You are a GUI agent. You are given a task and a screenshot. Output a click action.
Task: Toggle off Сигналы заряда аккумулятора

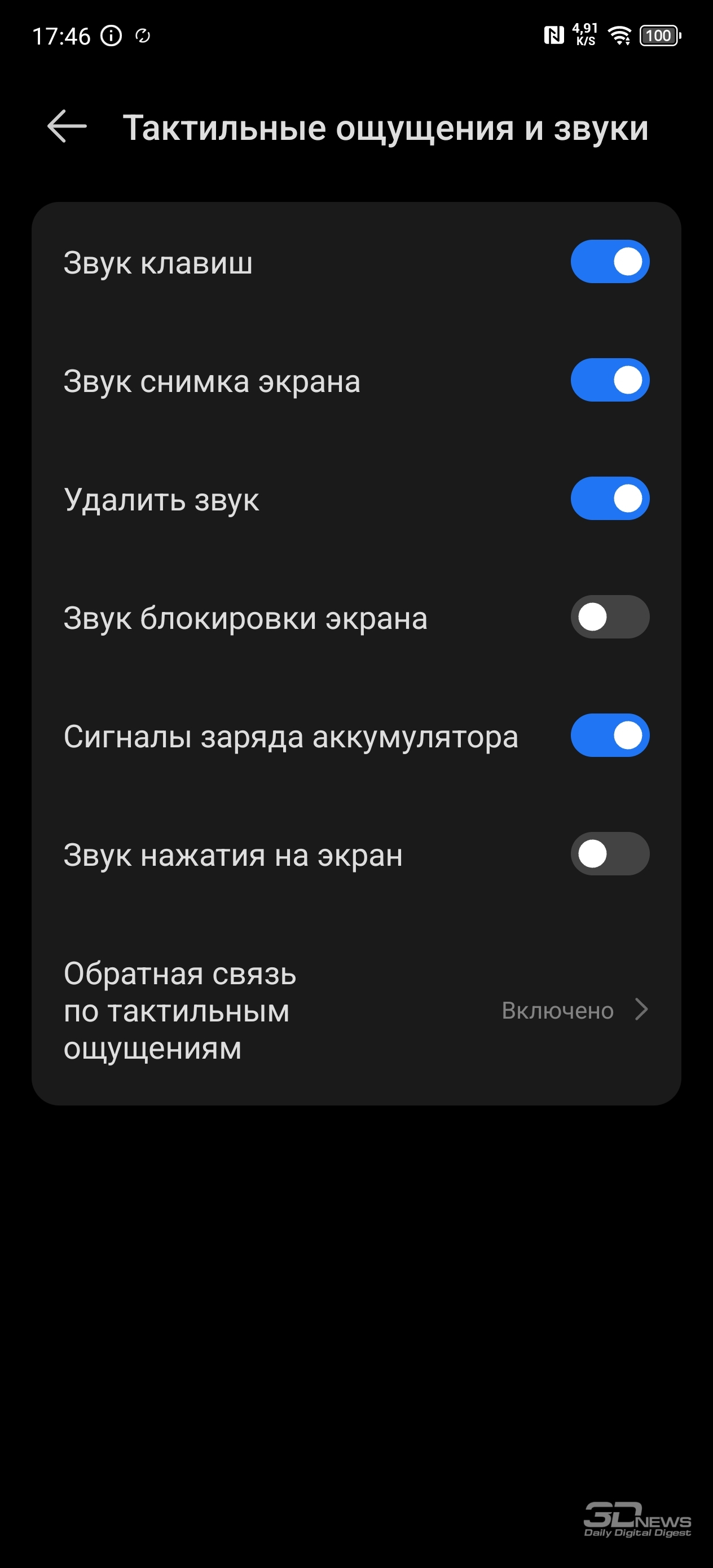click(609, 735)
